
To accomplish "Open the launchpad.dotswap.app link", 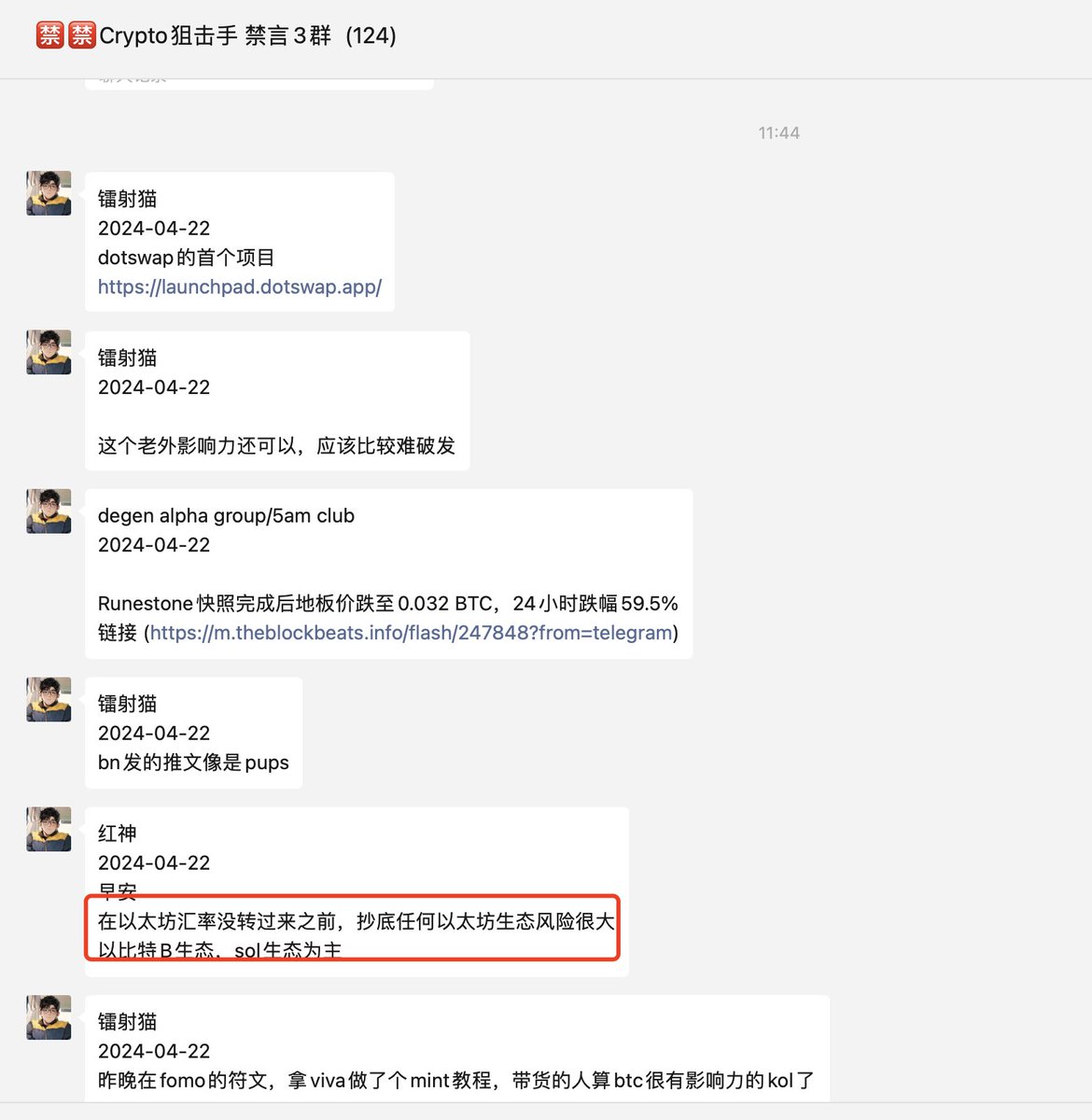I will [240, 287].
